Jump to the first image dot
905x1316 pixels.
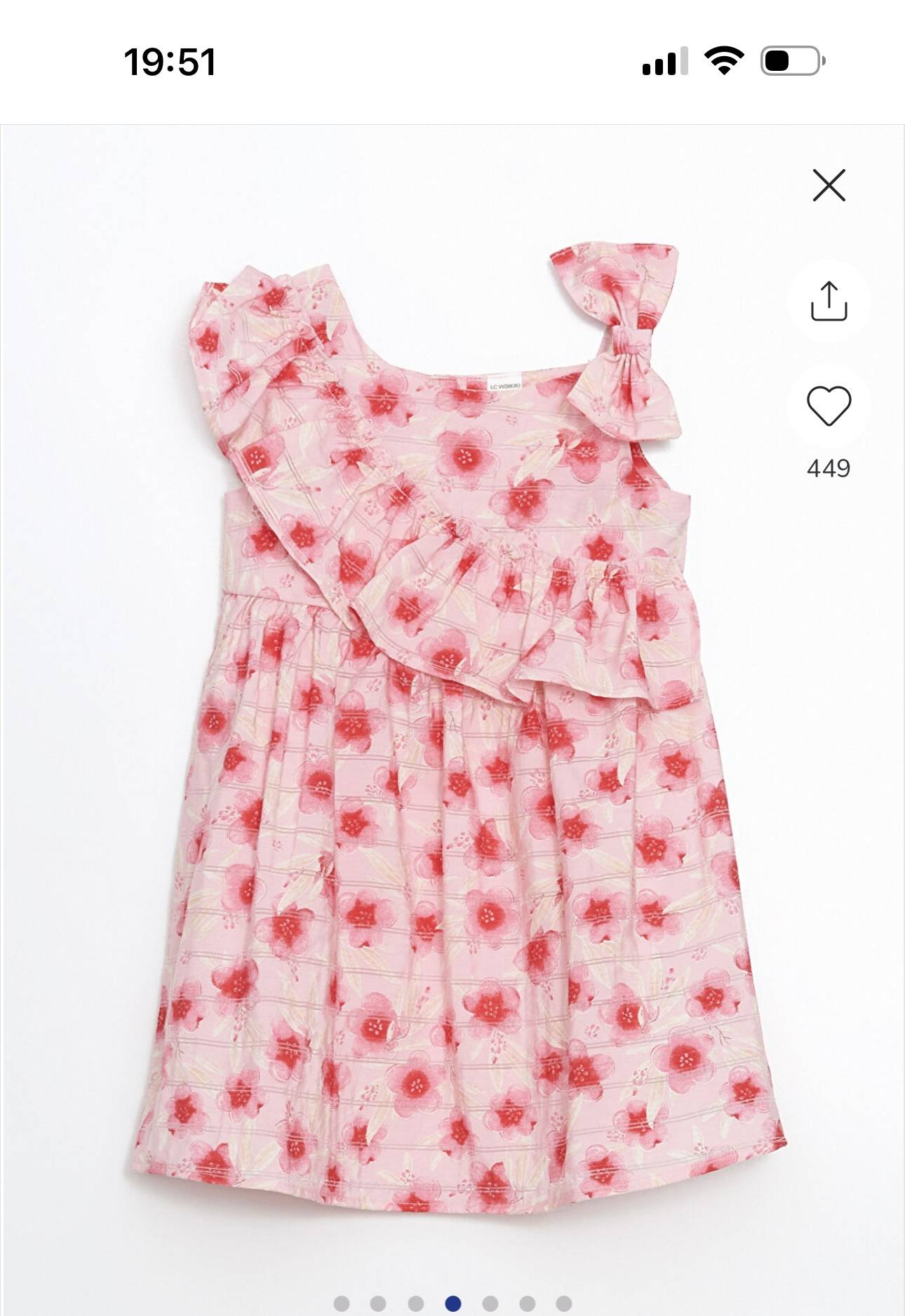pyautogui.click(x=342, y=1303)
